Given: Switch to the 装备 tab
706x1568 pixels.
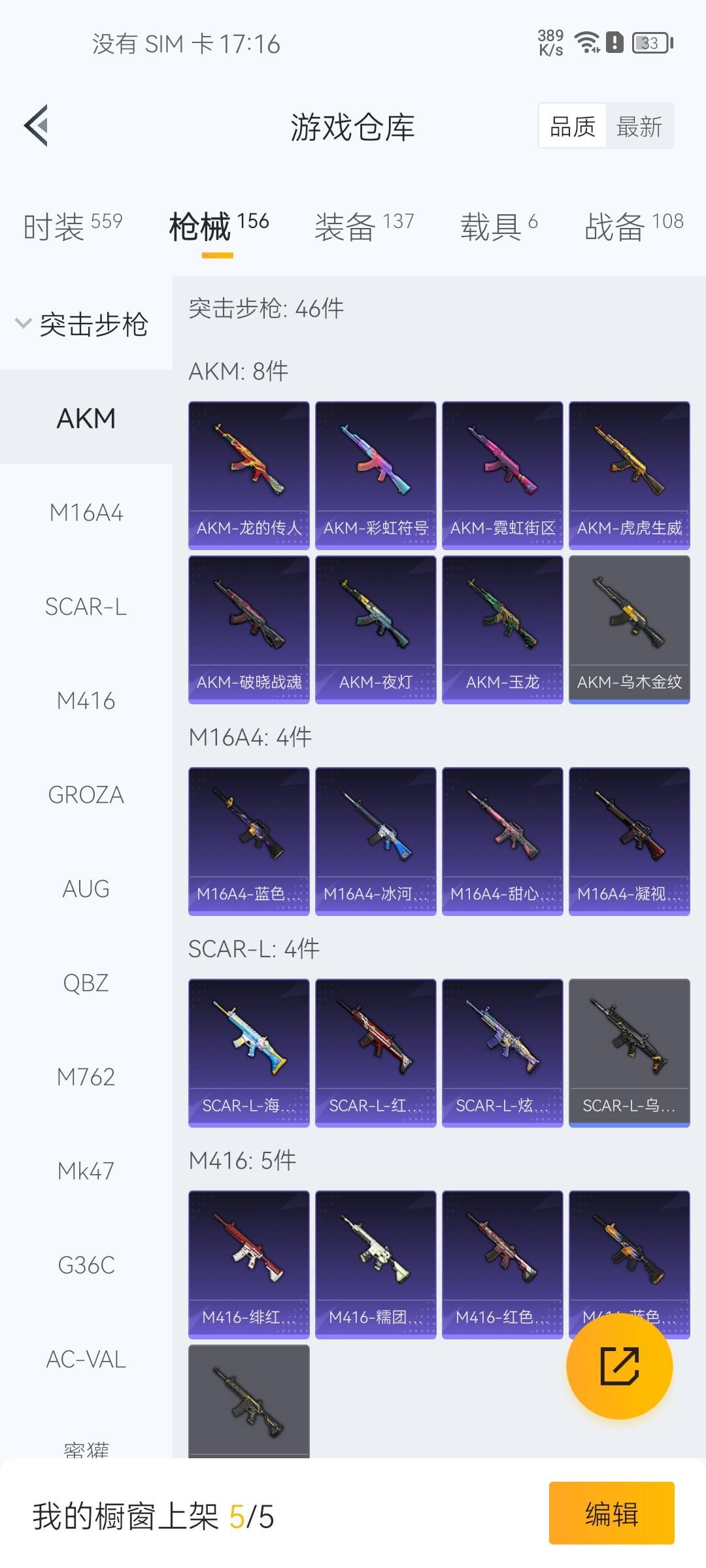Looking at the screenshot, I should [x=364, y=226].
